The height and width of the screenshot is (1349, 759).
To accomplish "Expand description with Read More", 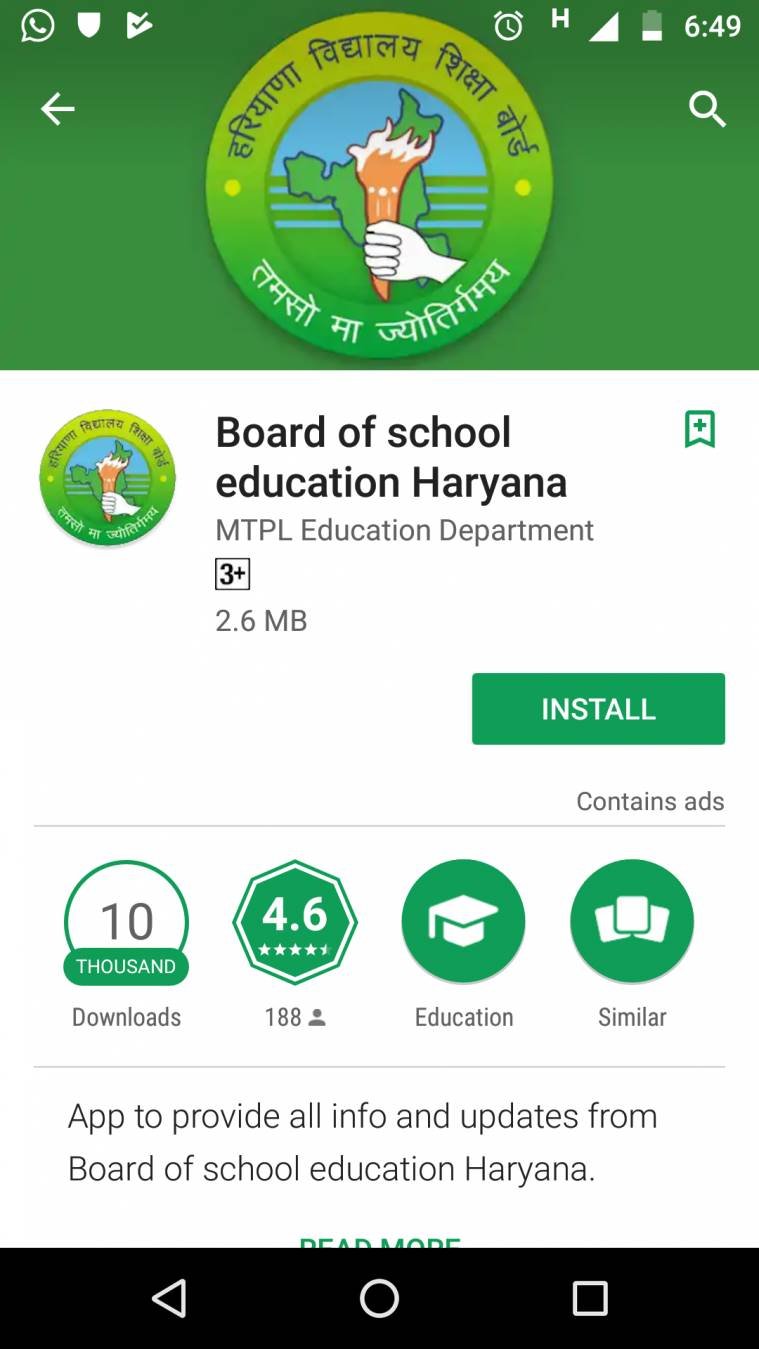I will pyautogui.click(x=379, y=1241).
